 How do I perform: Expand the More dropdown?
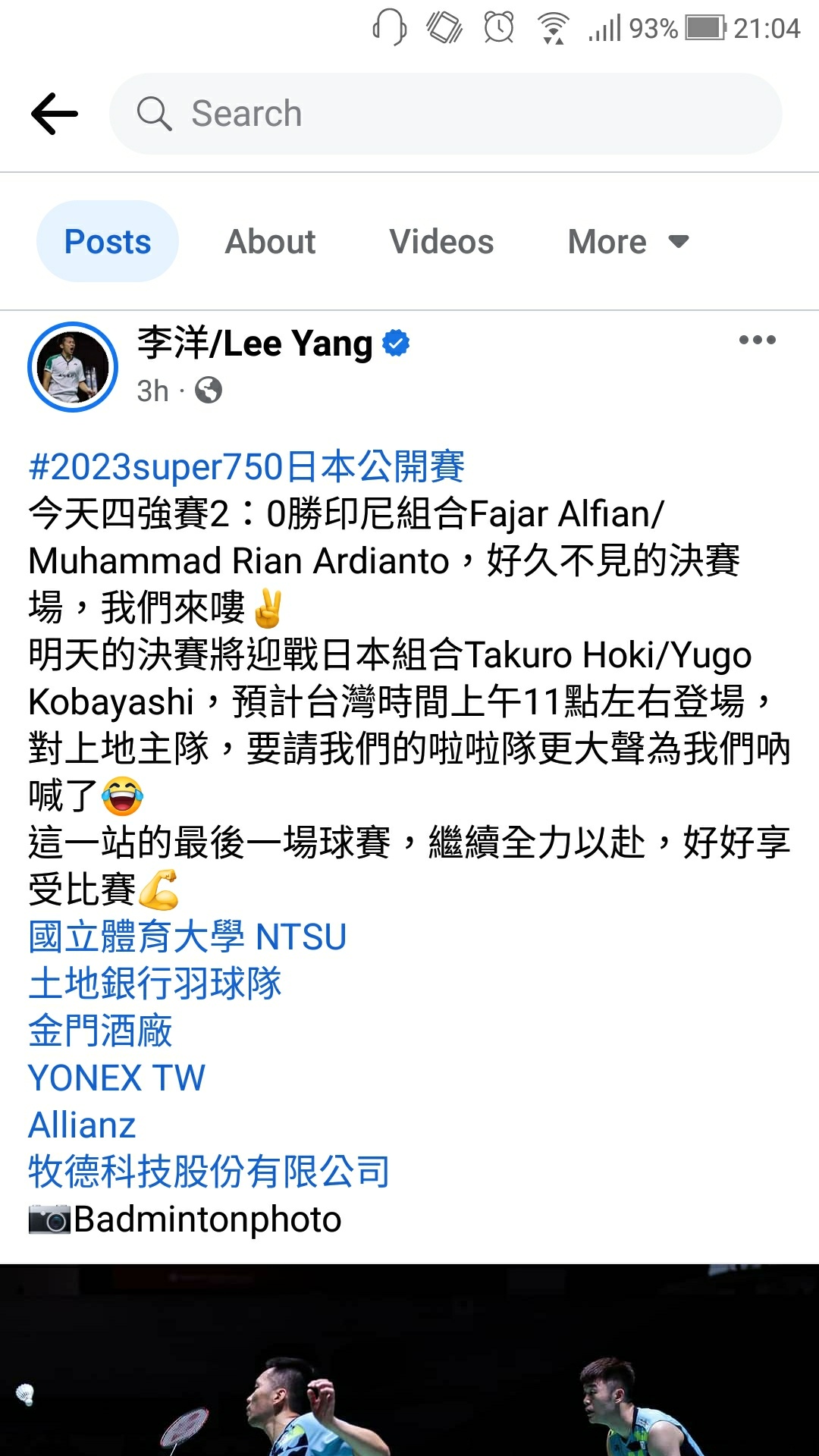628,242
